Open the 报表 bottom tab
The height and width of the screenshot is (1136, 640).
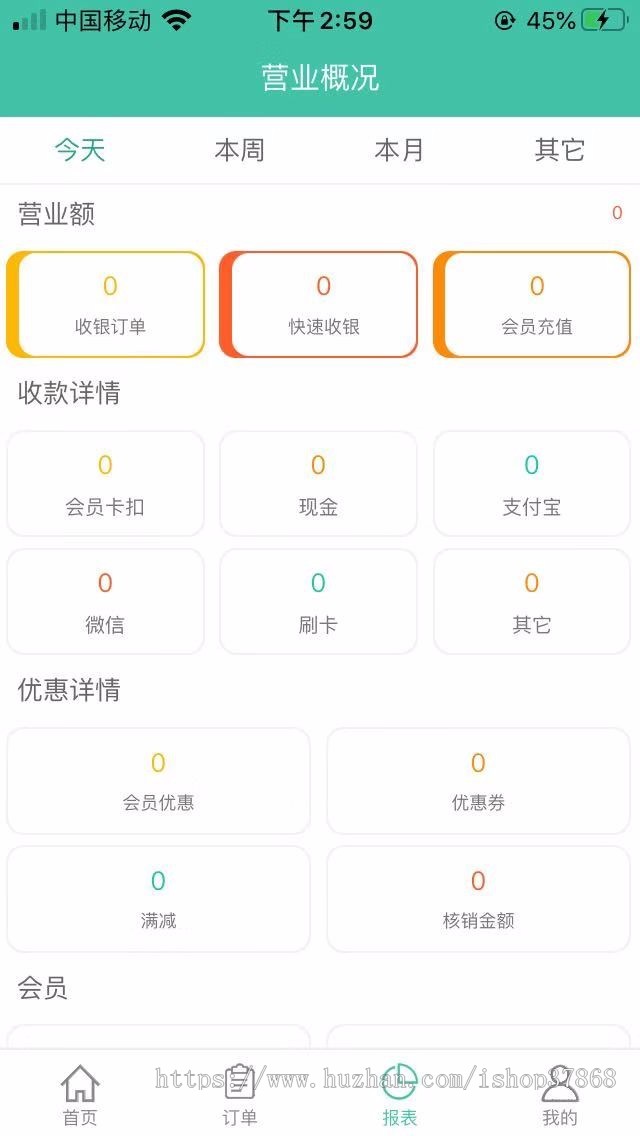tap(400, 1095)
